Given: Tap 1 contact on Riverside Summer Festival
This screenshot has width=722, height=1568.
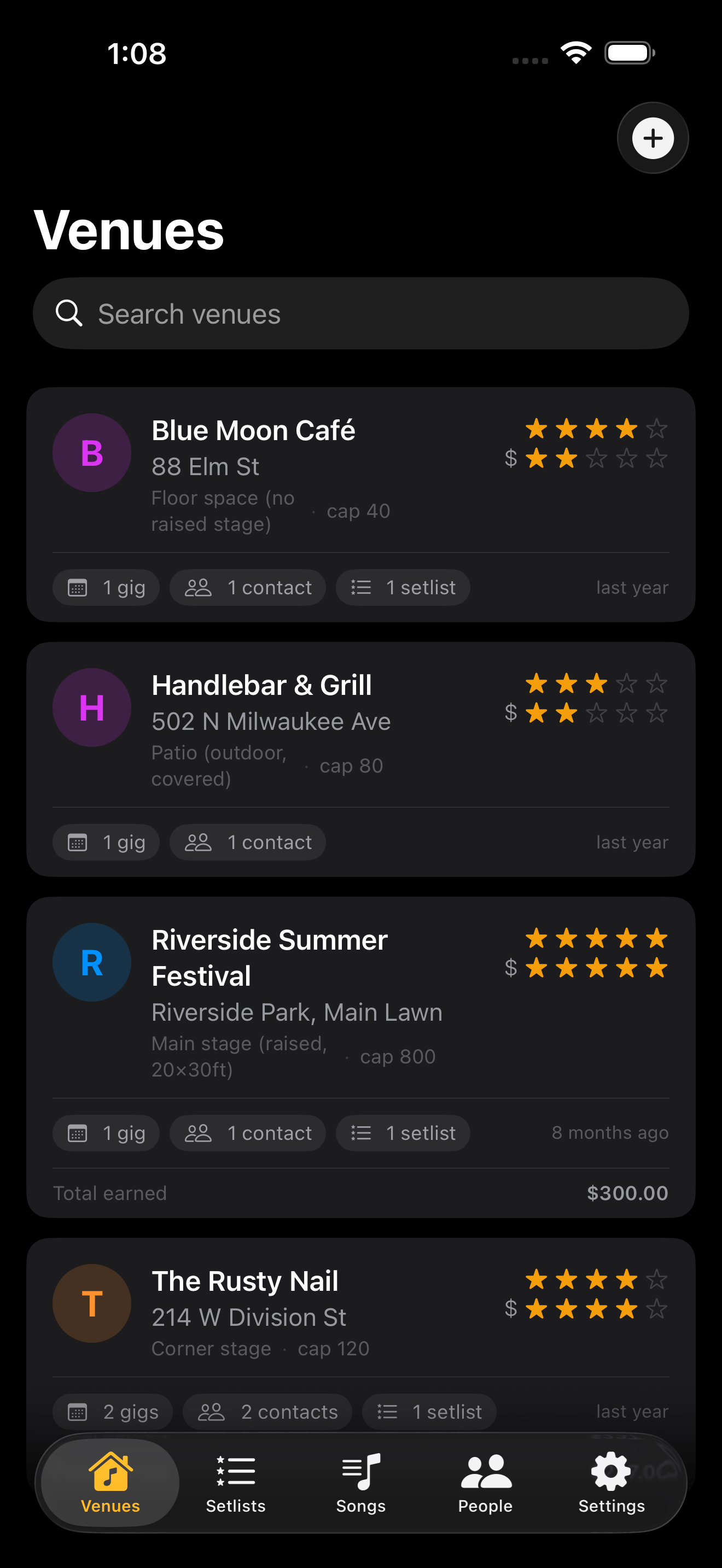Looking at the screenshot, I should [247, 1133].
